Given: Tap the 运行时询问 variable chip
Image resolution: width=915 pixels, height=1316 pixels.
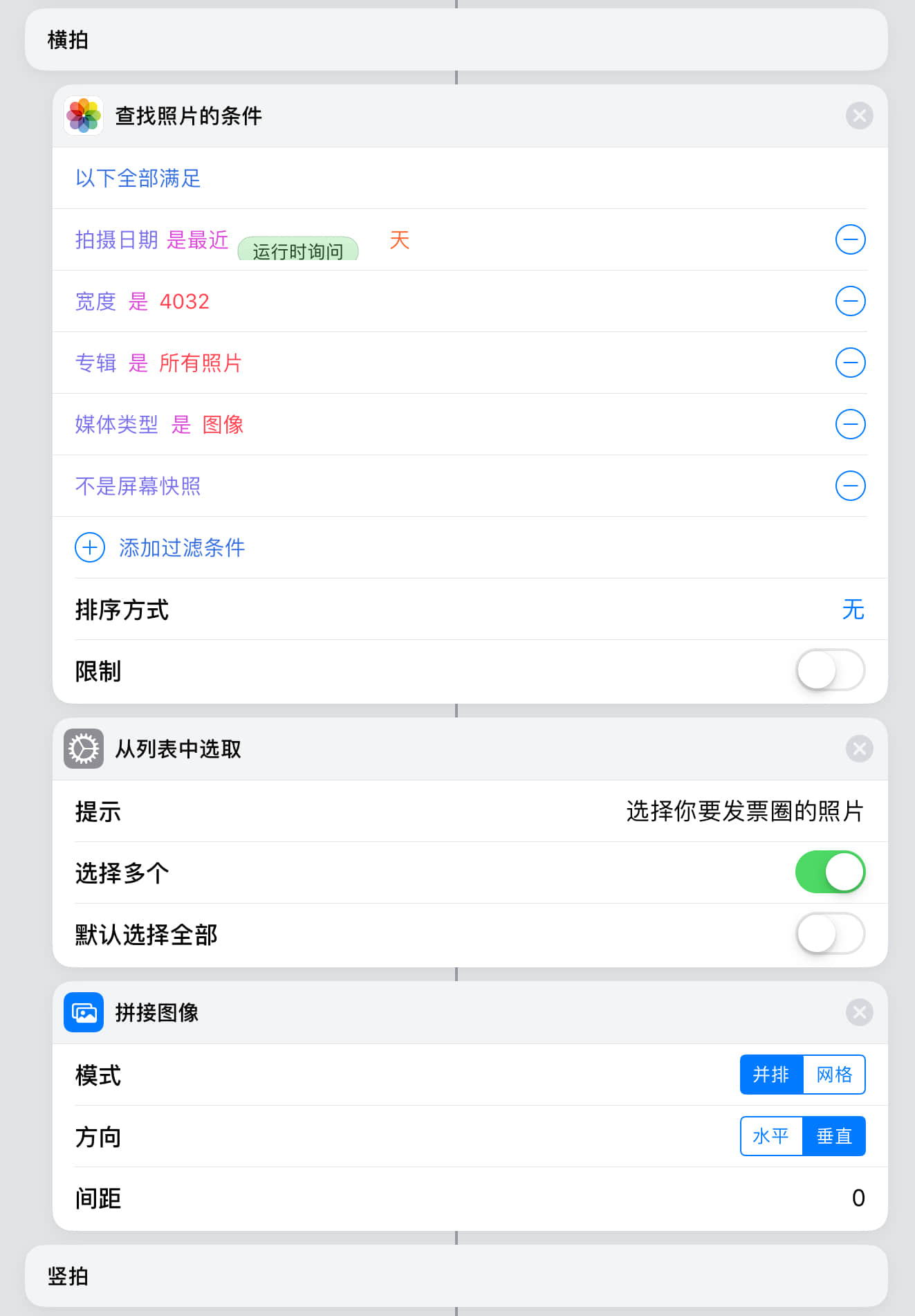Looking at the screenshot, I should click(x=297, y=250).
